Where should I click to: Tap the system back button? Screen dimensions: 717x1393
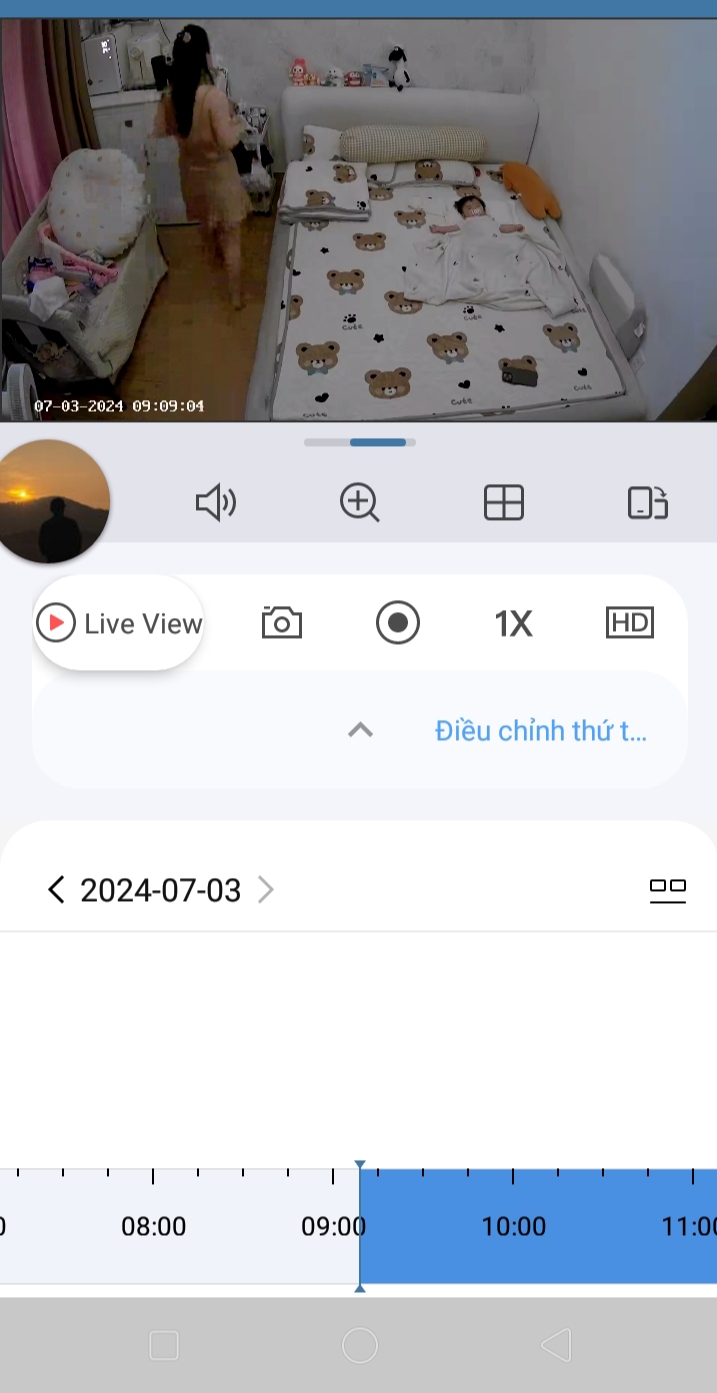coord(556,1345)
